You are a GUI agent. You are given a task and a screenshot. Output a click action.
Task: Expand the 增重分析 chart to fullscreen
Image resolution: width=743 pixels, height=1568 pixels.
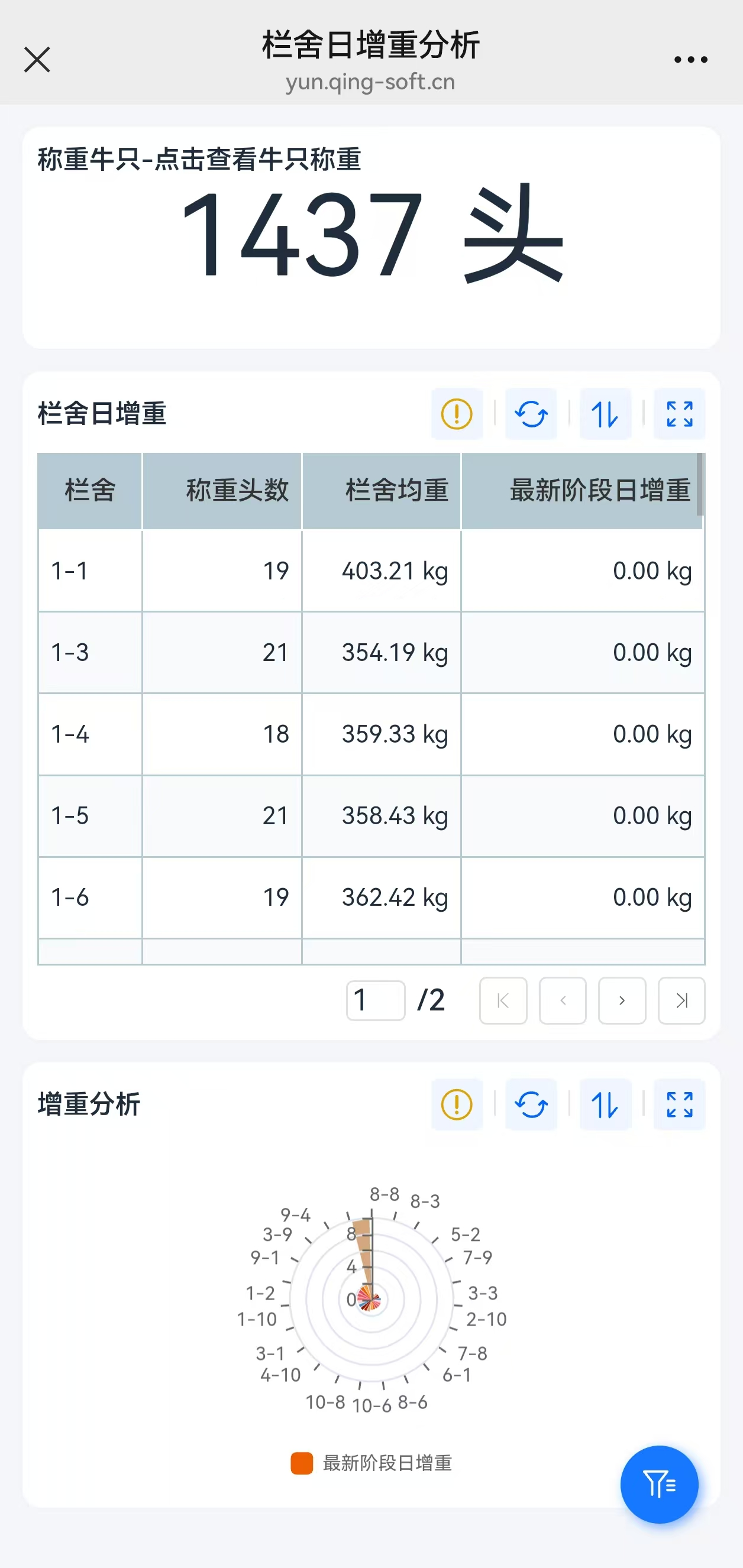pyautogui.click(x=679, y=1104)
